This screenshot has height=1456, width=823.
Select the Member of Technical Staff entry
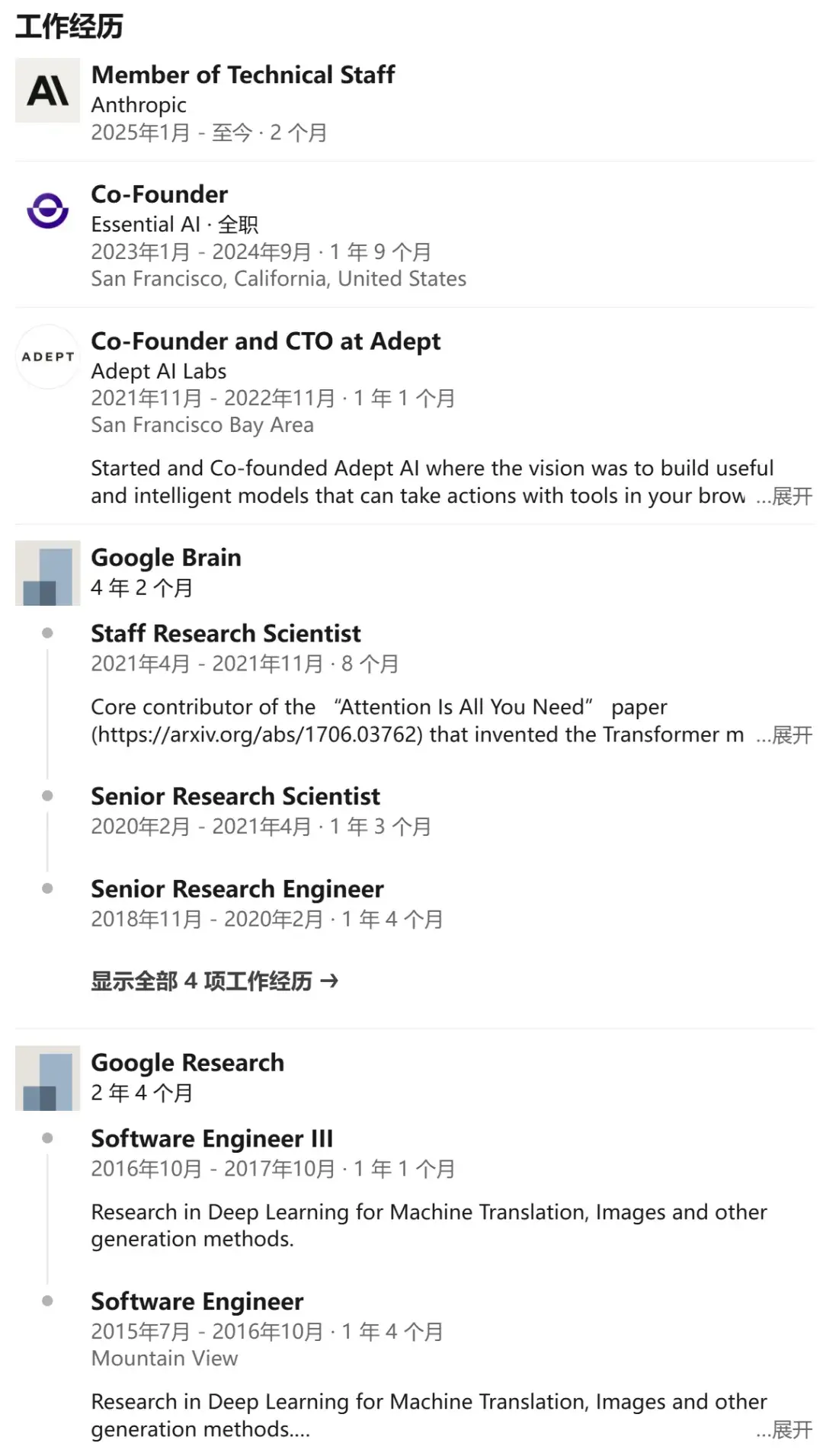pos(242,75)
